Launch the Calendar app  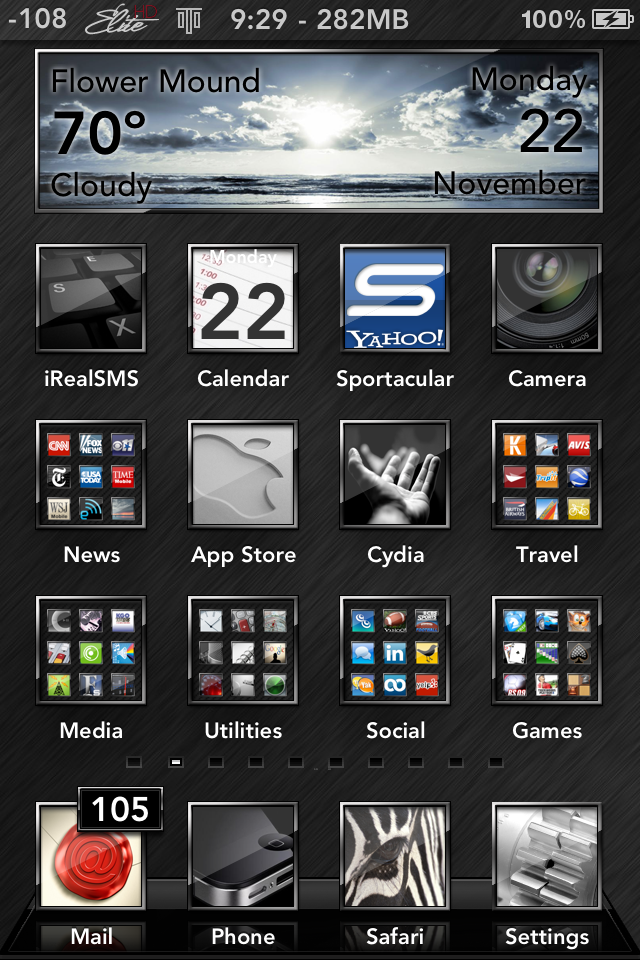coord(243,298)
